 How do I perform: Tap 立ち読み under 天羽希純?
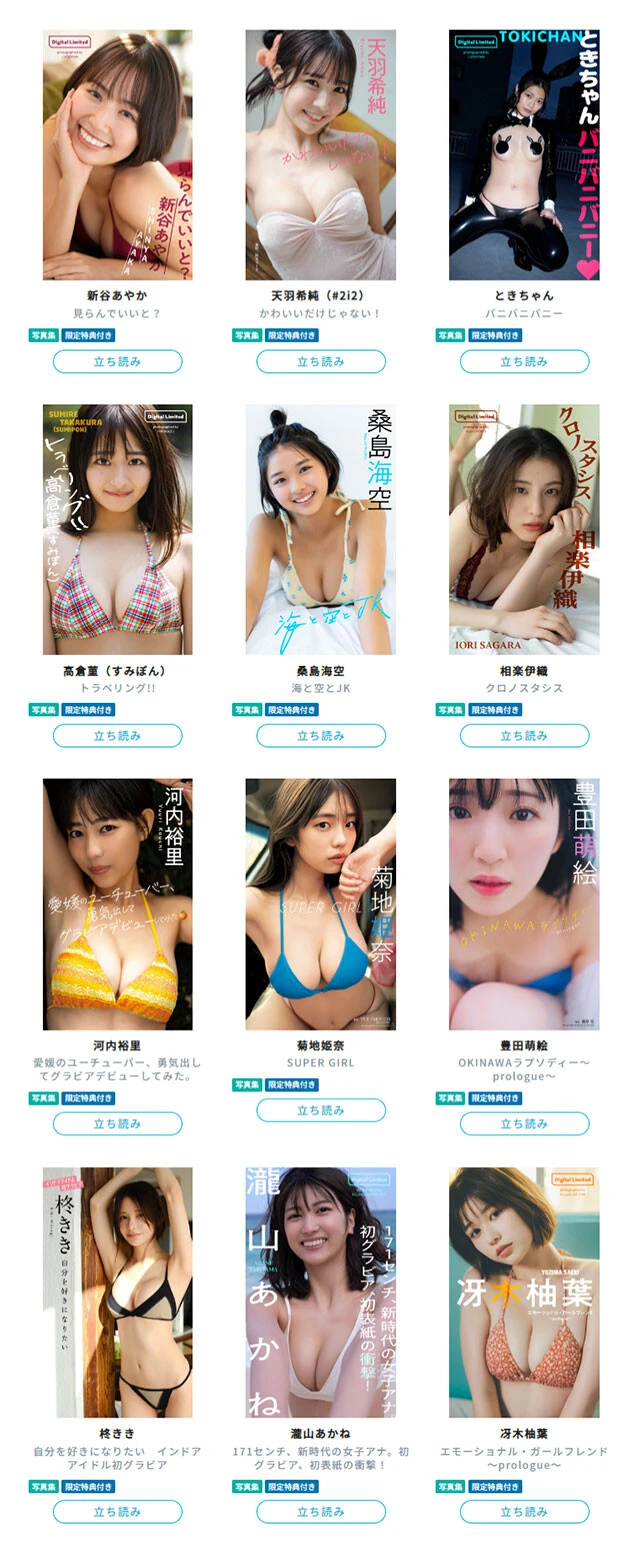(x=320, y=361)
